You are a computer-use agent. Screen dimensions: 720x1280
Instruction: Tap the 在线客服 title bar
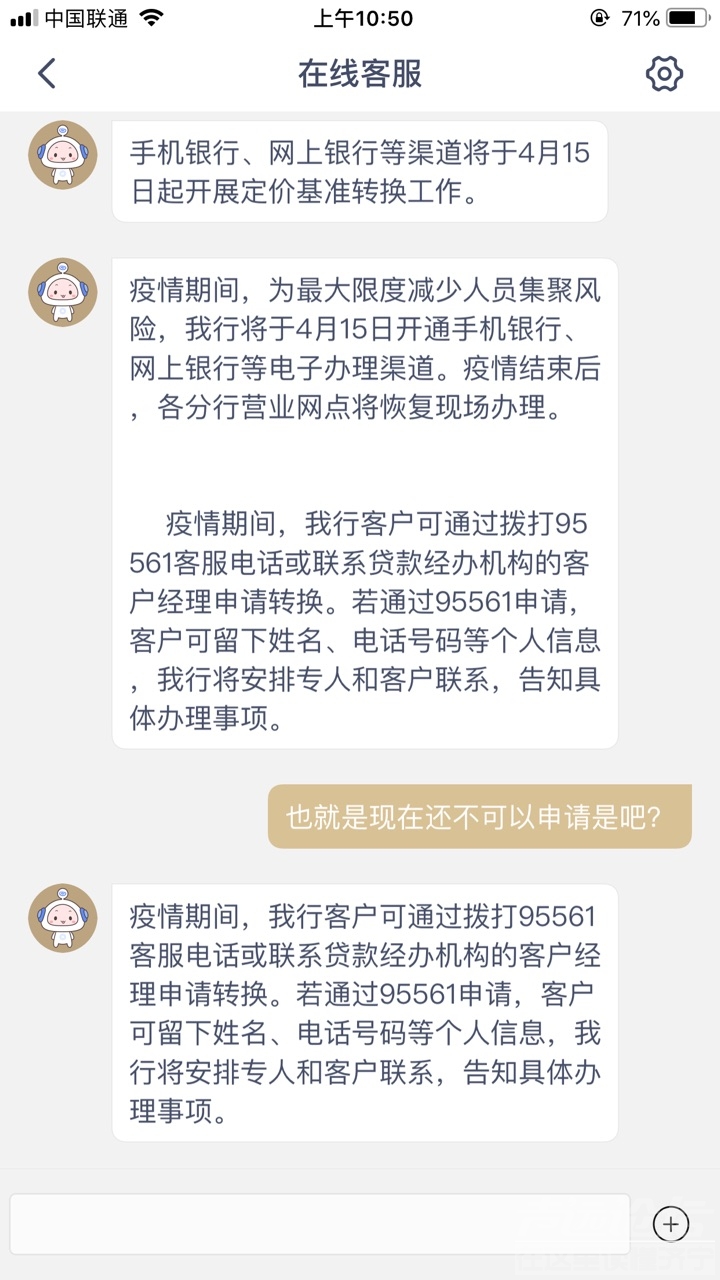359,73
